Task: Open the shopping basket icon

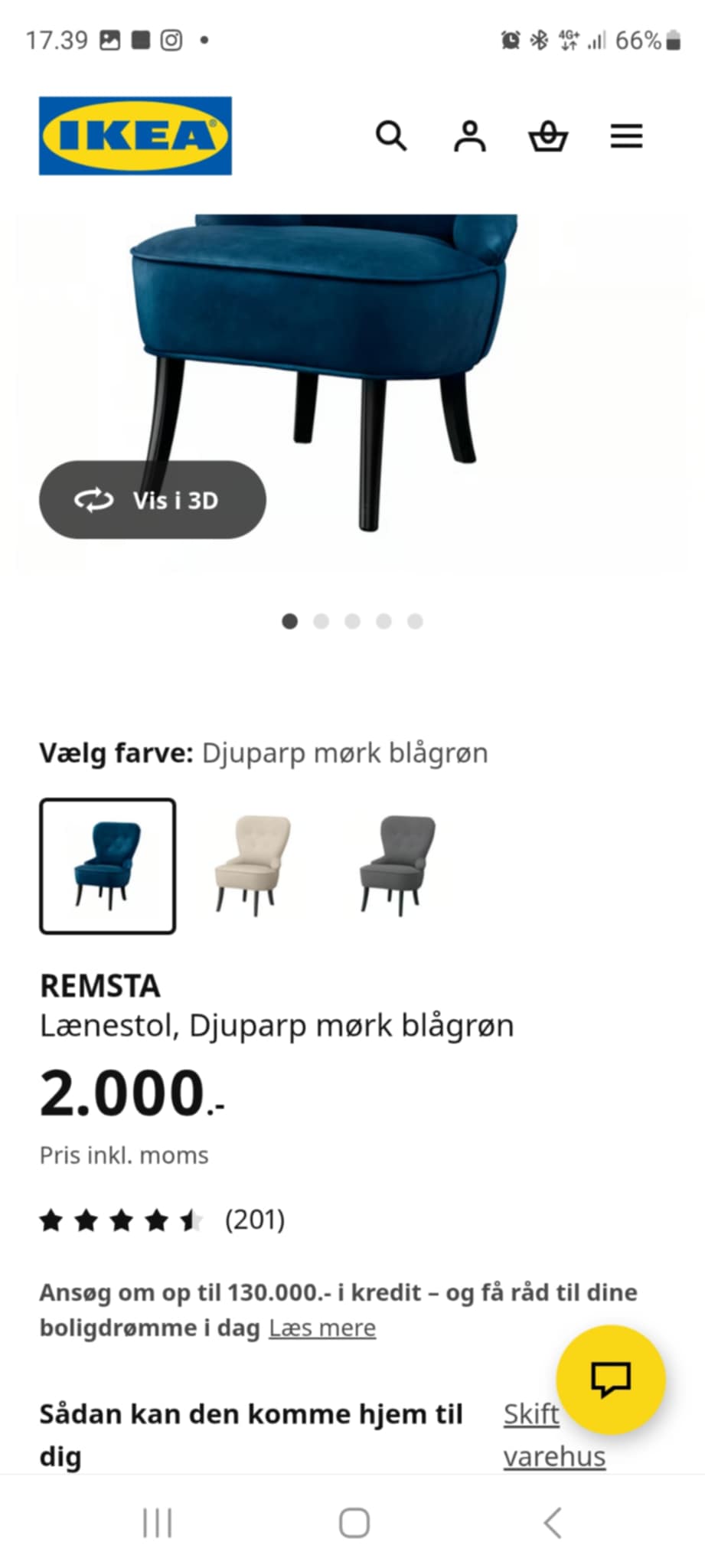Action: coord(548,136)
